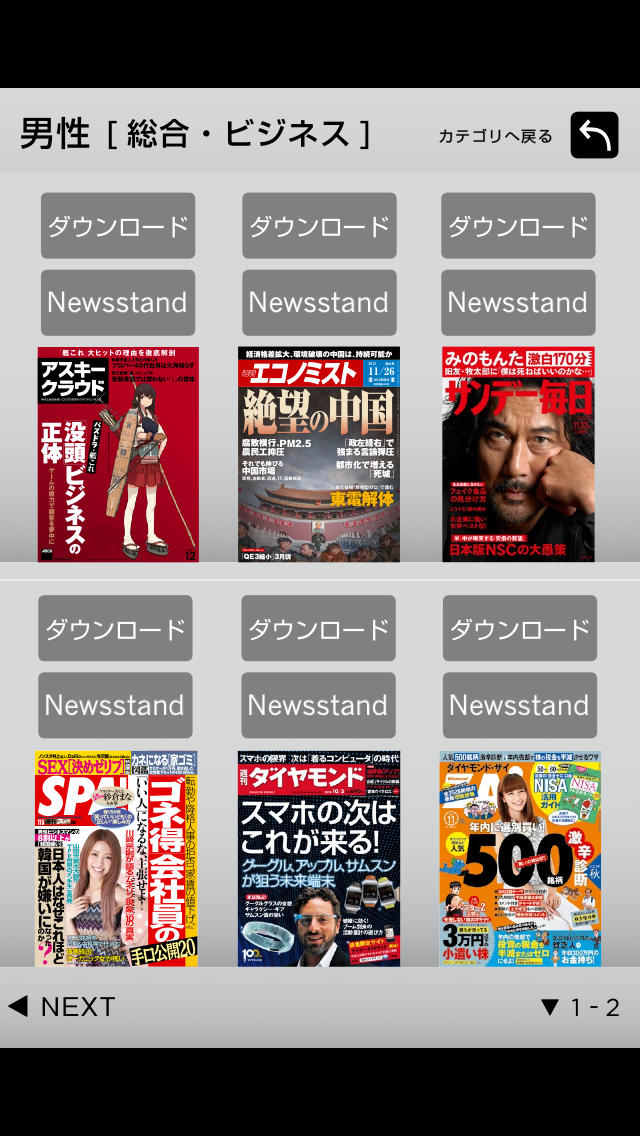Tap Newsstand above the アスキークラウド cover
The width and height of the screenshot is (640, 1136).
point(118,302)
